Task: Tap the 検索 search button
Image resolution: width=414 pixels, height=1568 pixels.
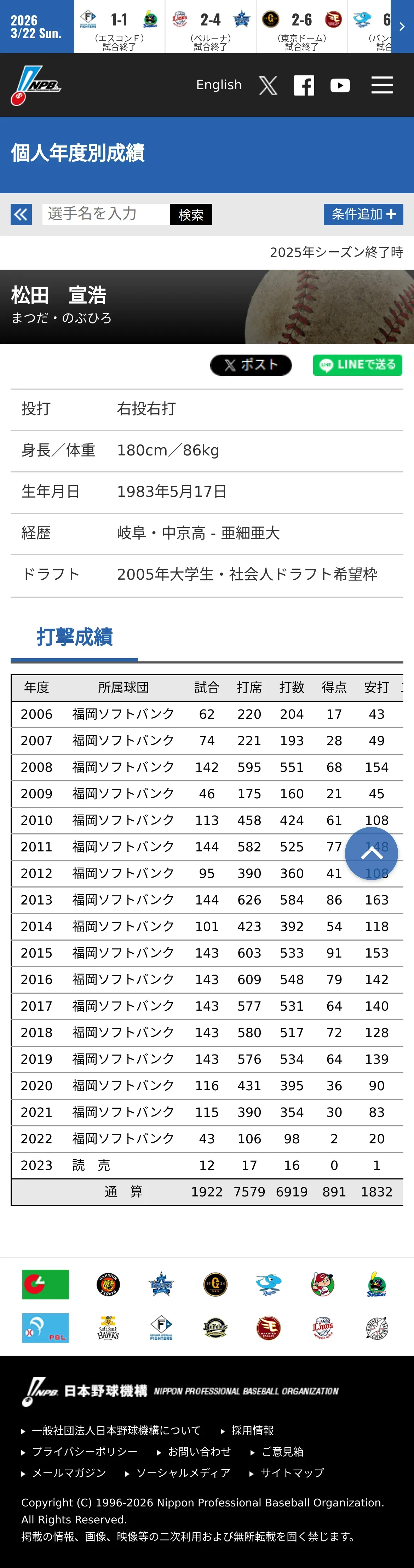Action: pos(191,214)
